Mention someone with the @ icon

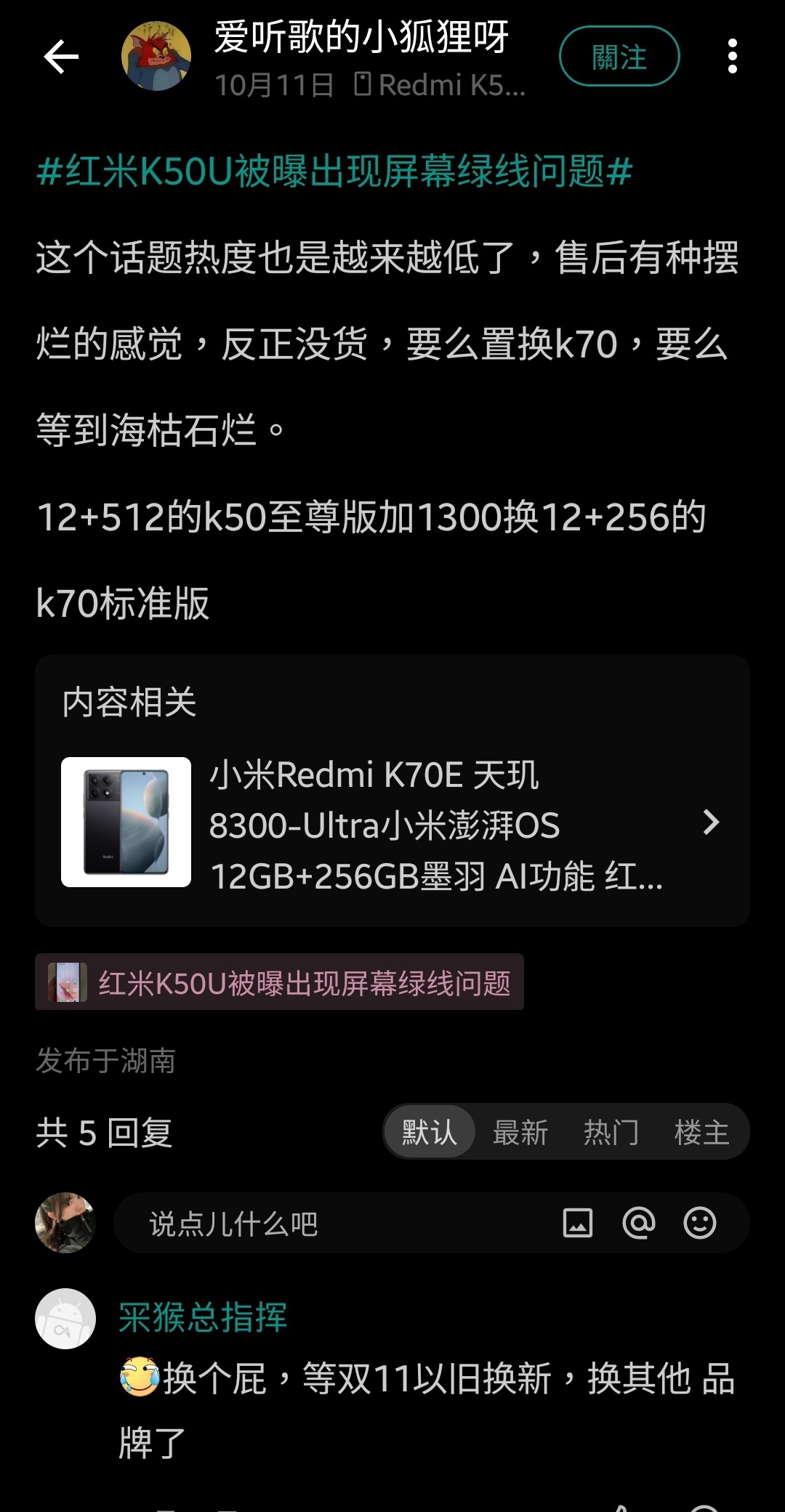coord(639,1224)
